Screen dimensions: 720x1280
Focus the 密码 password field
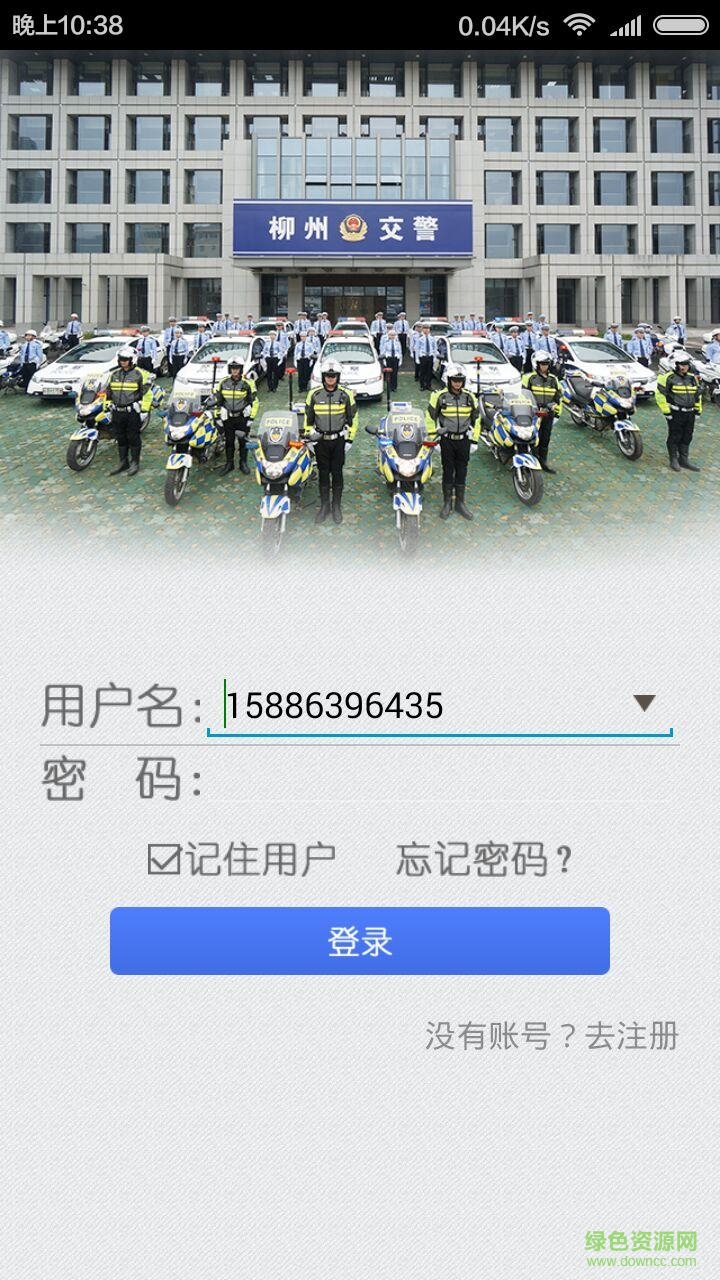[x=440, y=780]
